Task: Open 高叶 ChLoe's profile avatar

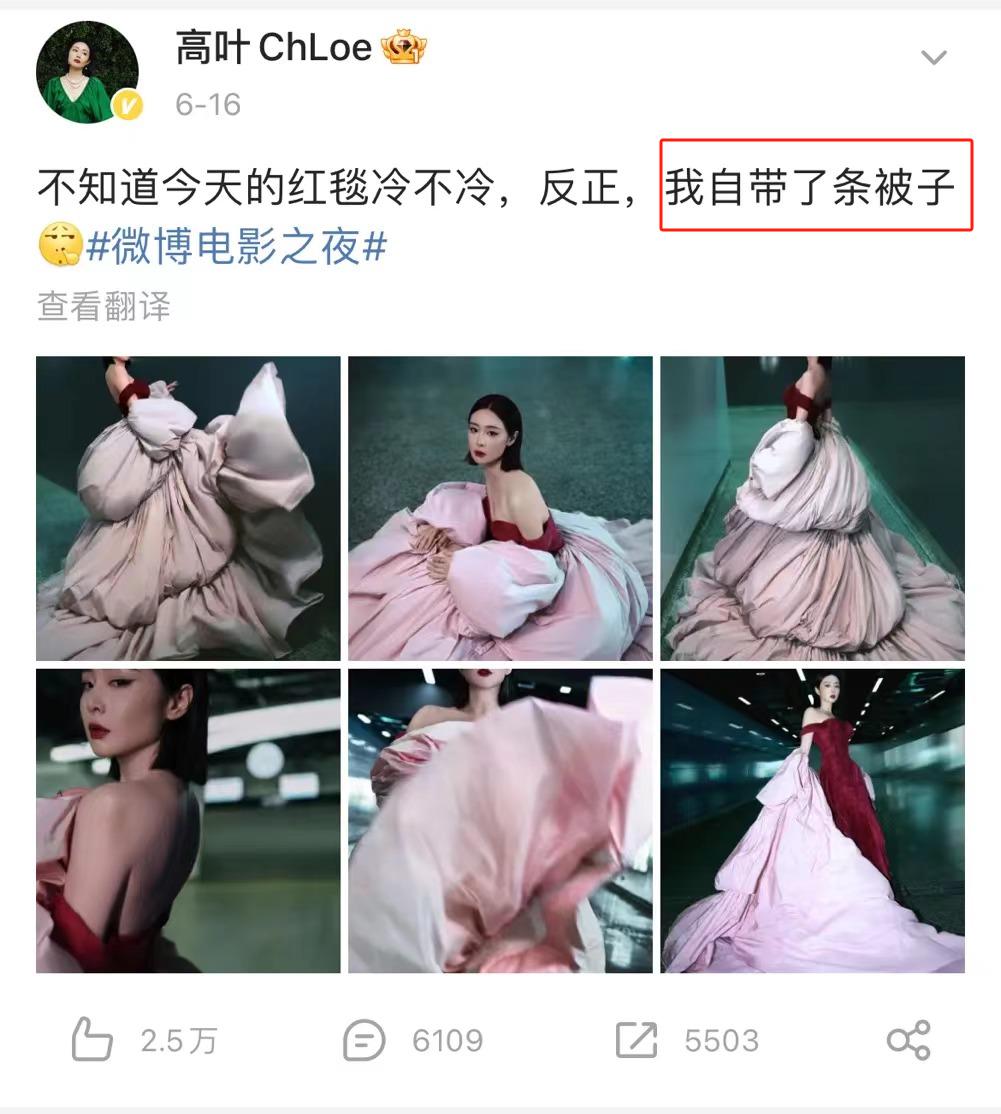Action: [x=88, y=70]
